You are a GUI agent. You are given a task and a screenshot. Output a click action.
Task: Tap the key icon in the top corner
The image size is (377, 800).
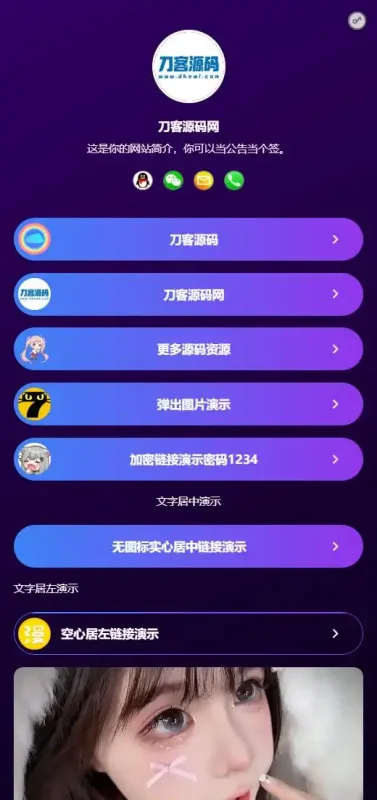357,21
